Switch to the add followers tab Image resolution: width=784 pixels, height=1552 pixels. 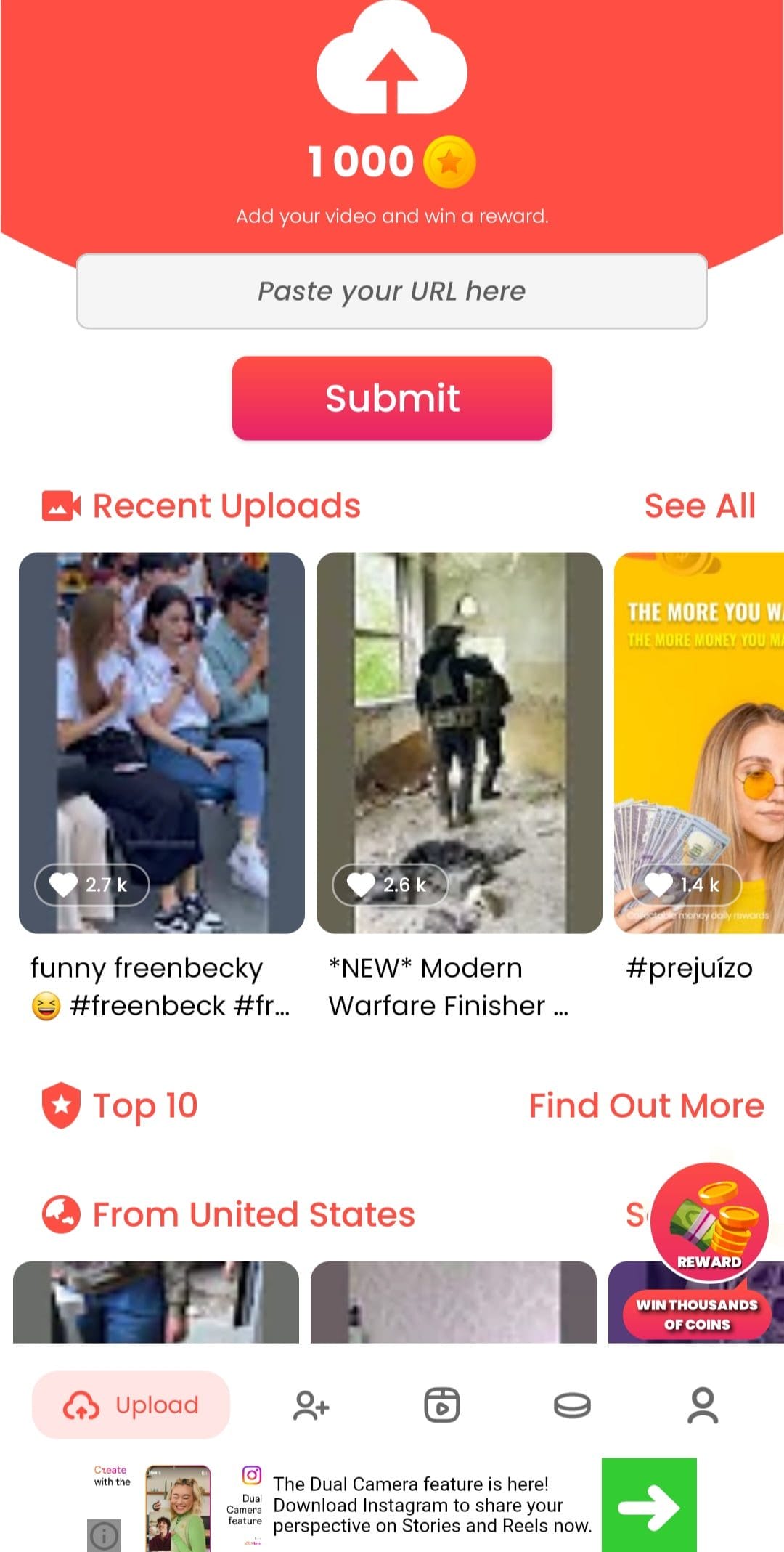(311, 1405)
